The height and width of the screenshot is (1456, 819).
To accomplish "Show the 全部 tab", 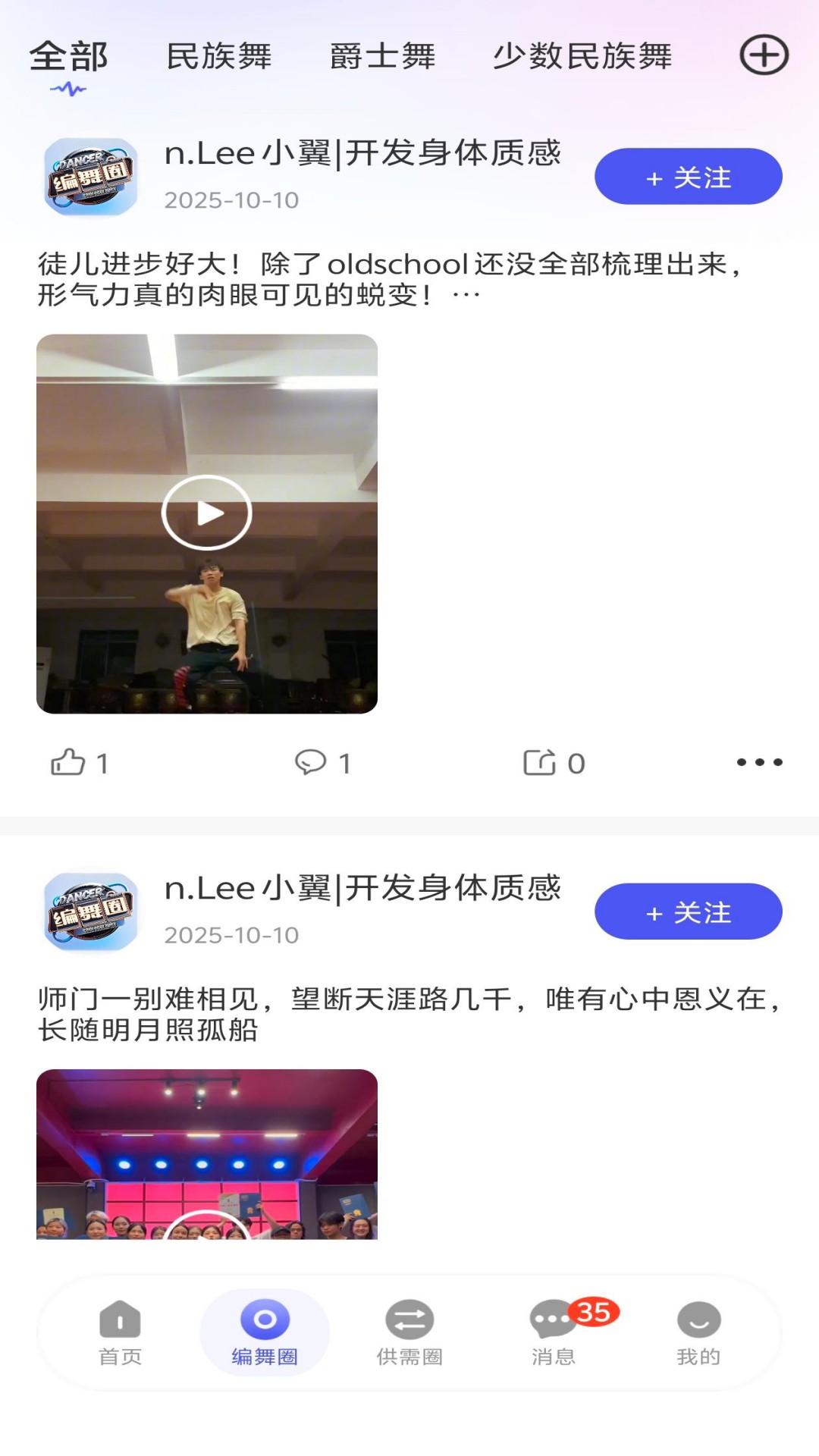I will point(69,57).
